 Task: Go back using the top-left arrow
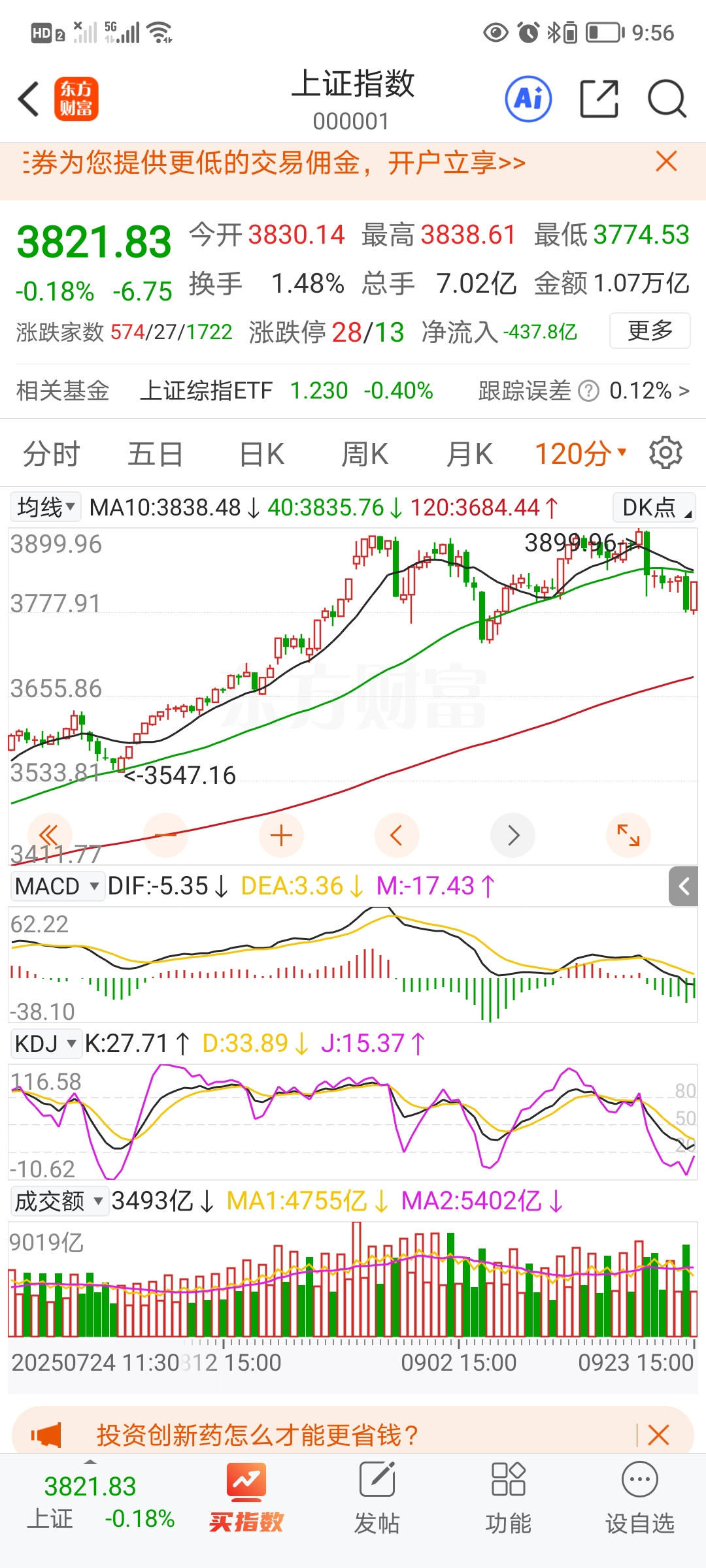(29, 99)
